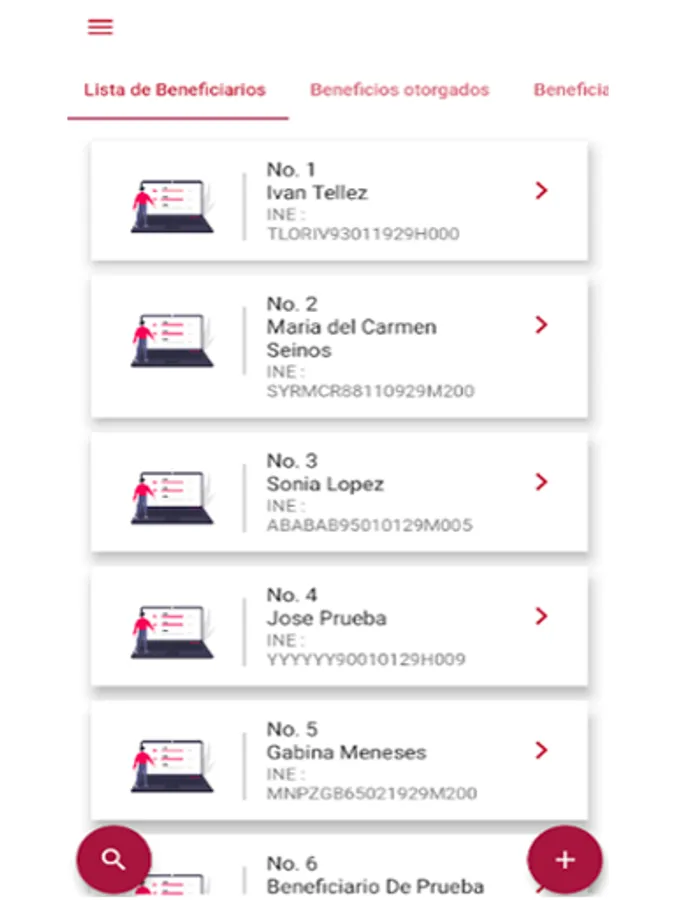Select the Lista de Beneficiarios tab

[x=175, y=90]
